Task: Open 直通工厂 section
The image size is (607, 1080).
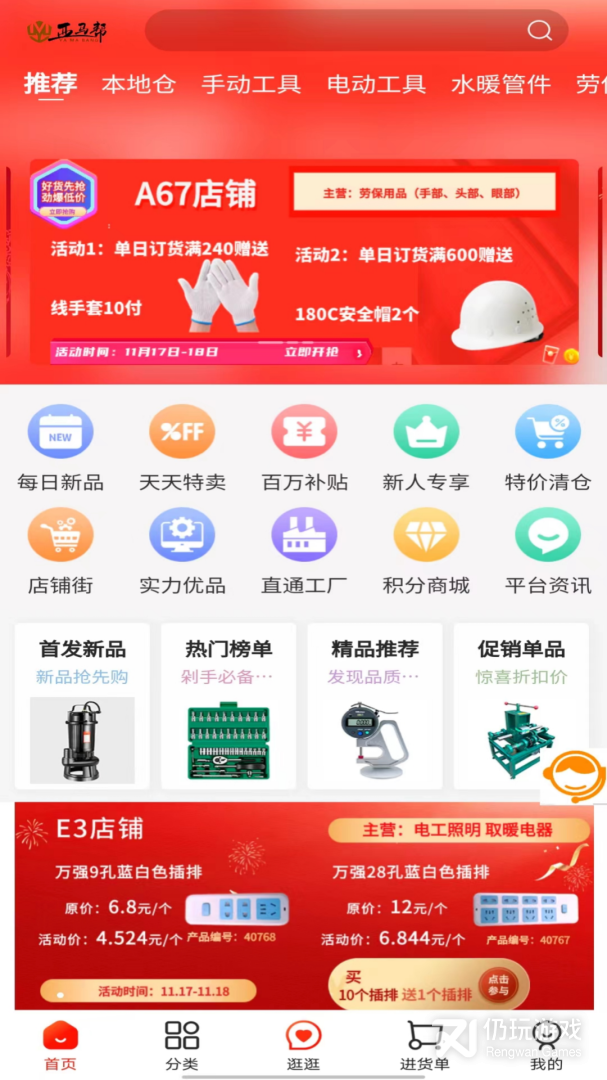Action: 304,552
